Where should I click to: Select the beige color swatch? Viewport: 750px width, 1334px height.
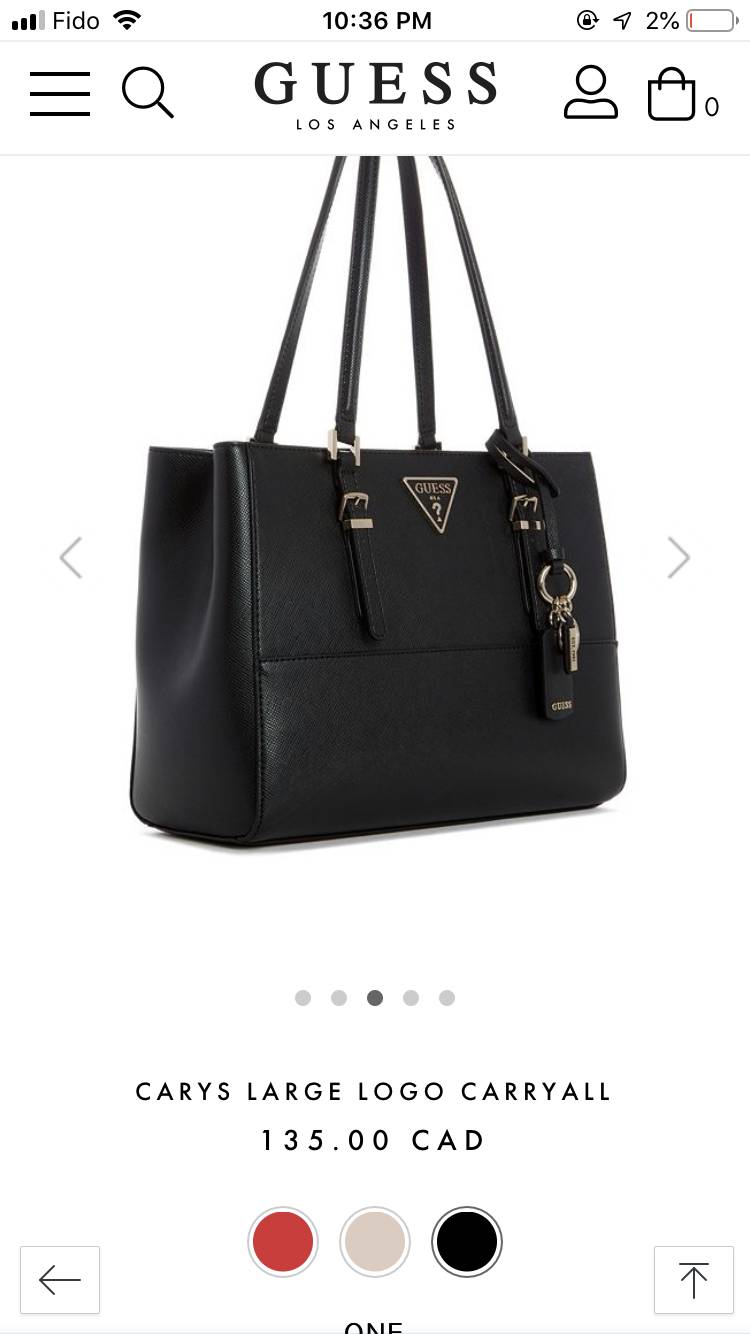375,1242
